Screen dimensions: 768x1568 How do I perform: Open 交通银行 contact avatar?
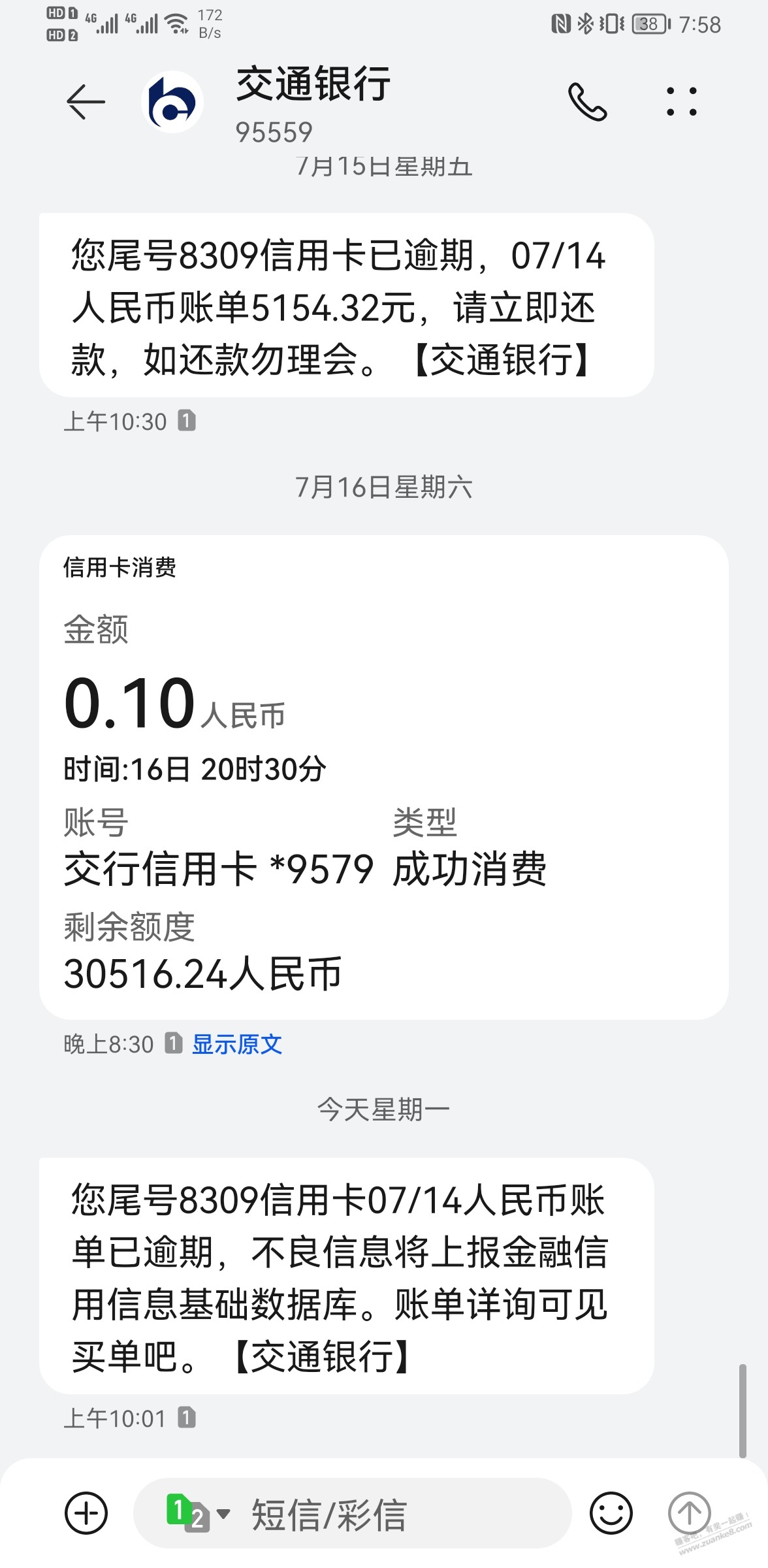point(172,102)
